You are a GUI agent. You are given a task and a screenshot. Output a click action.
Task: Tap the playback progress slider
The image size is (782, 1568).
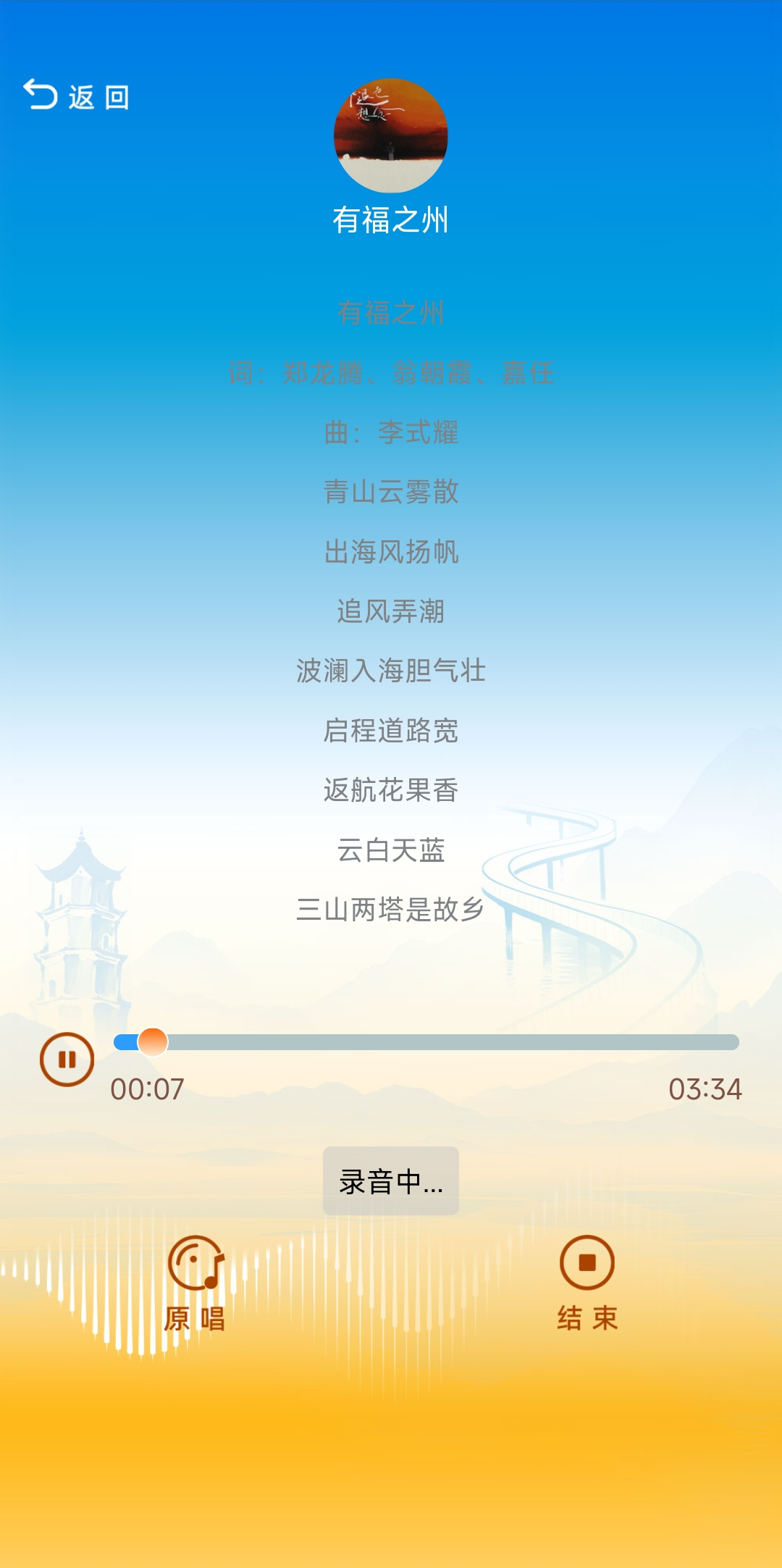coord(426,1042)
